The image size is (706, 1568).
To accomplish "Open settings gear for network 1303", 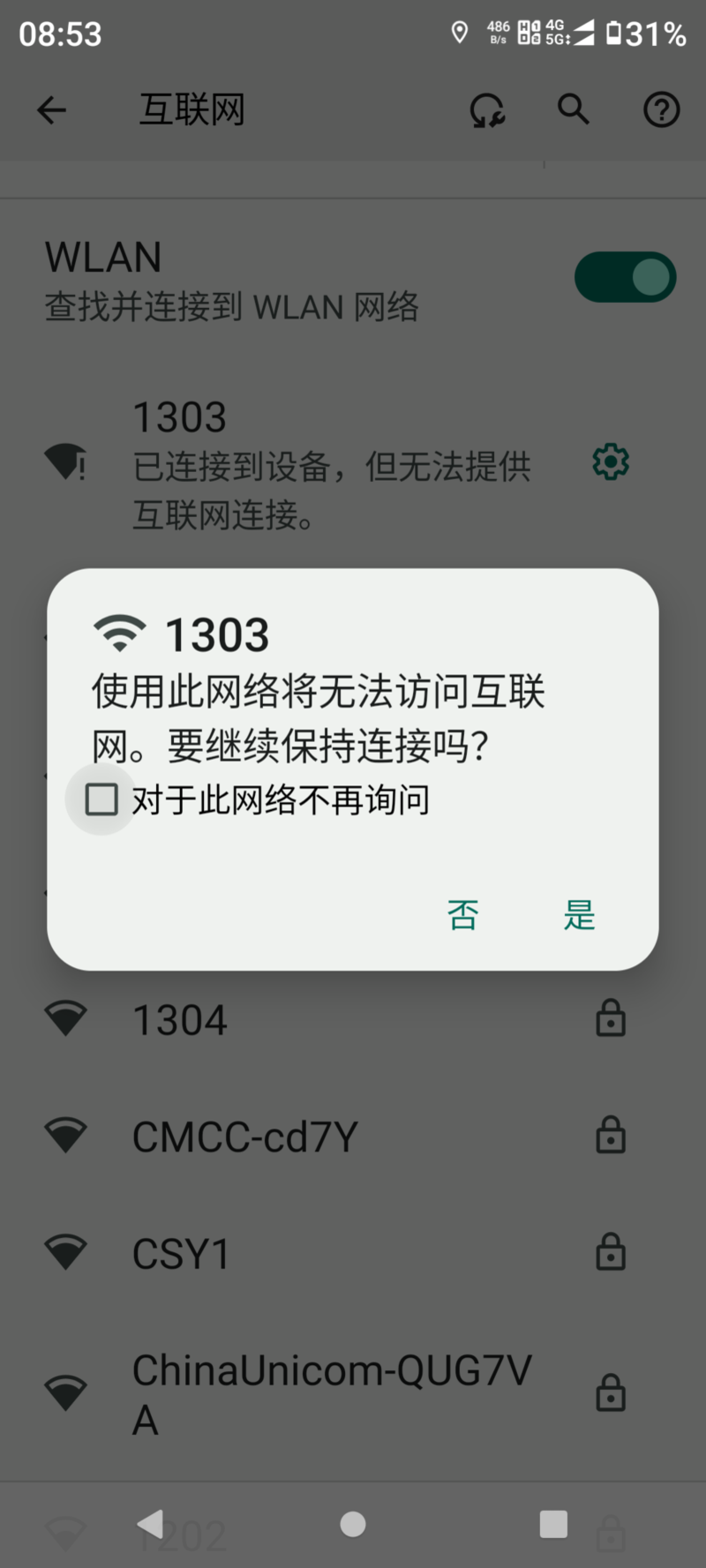I will point(610,461).
